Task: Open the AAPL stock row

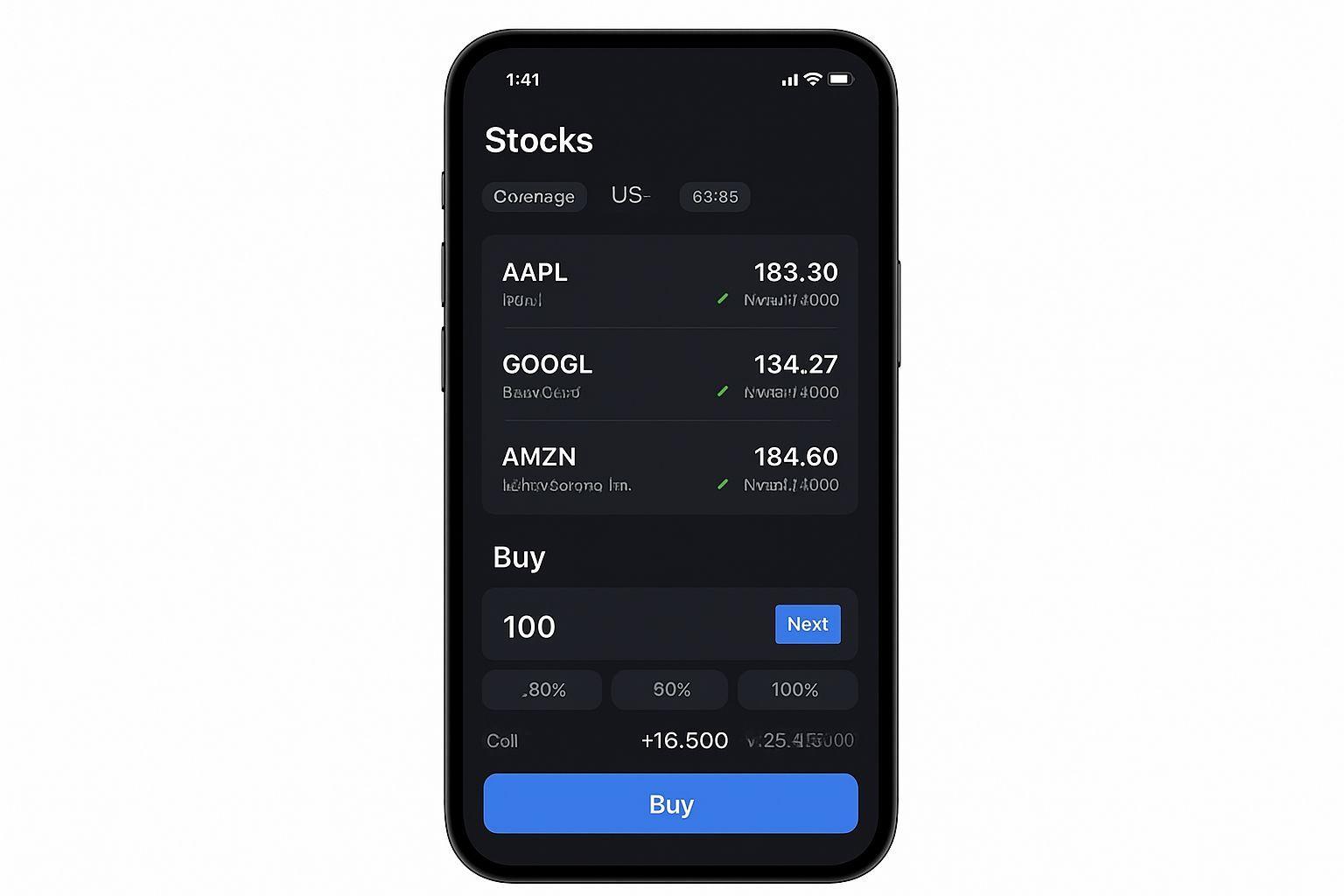Action: [669, 284]
